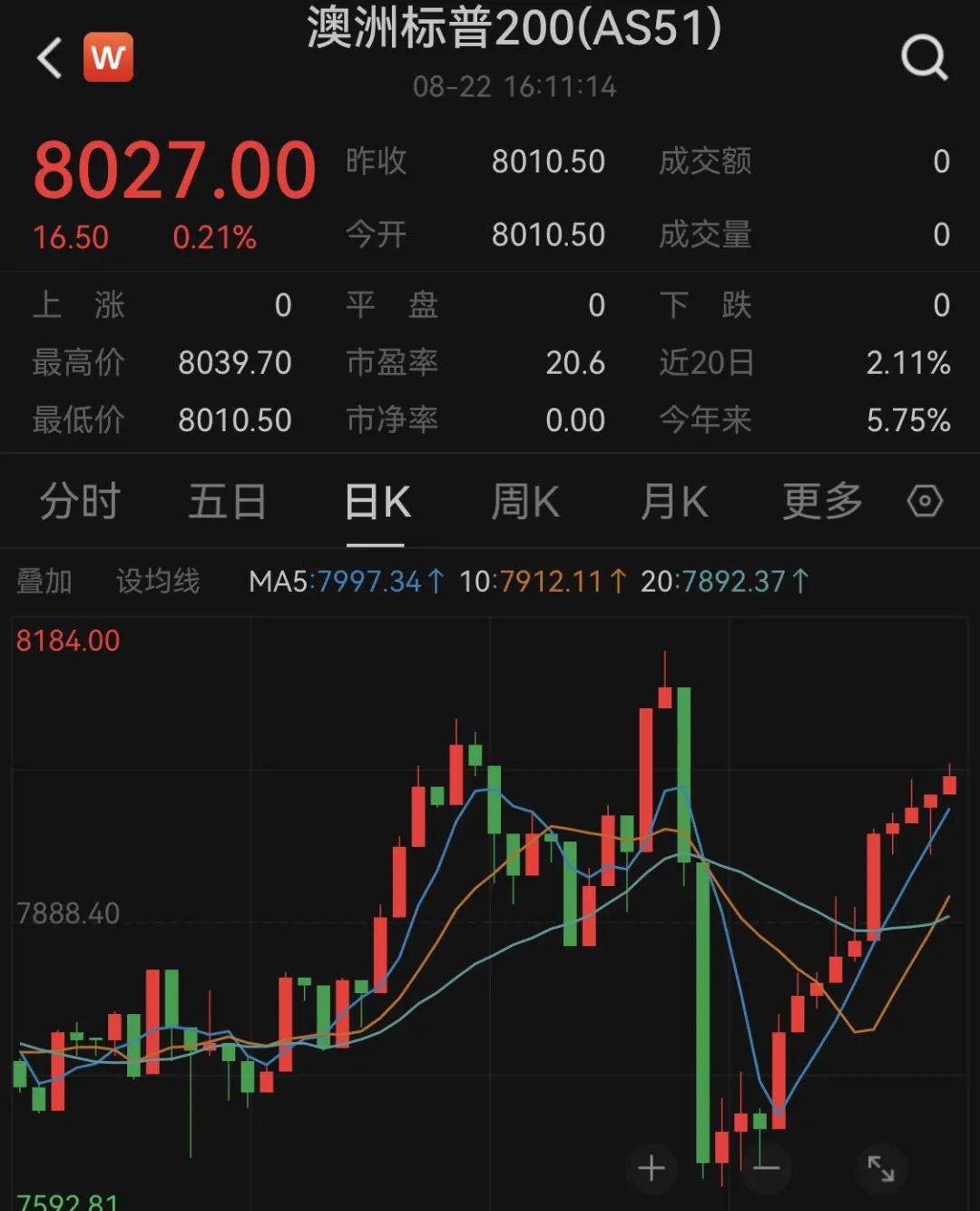Tap 叠加 to overlay another index

point(44,581)
